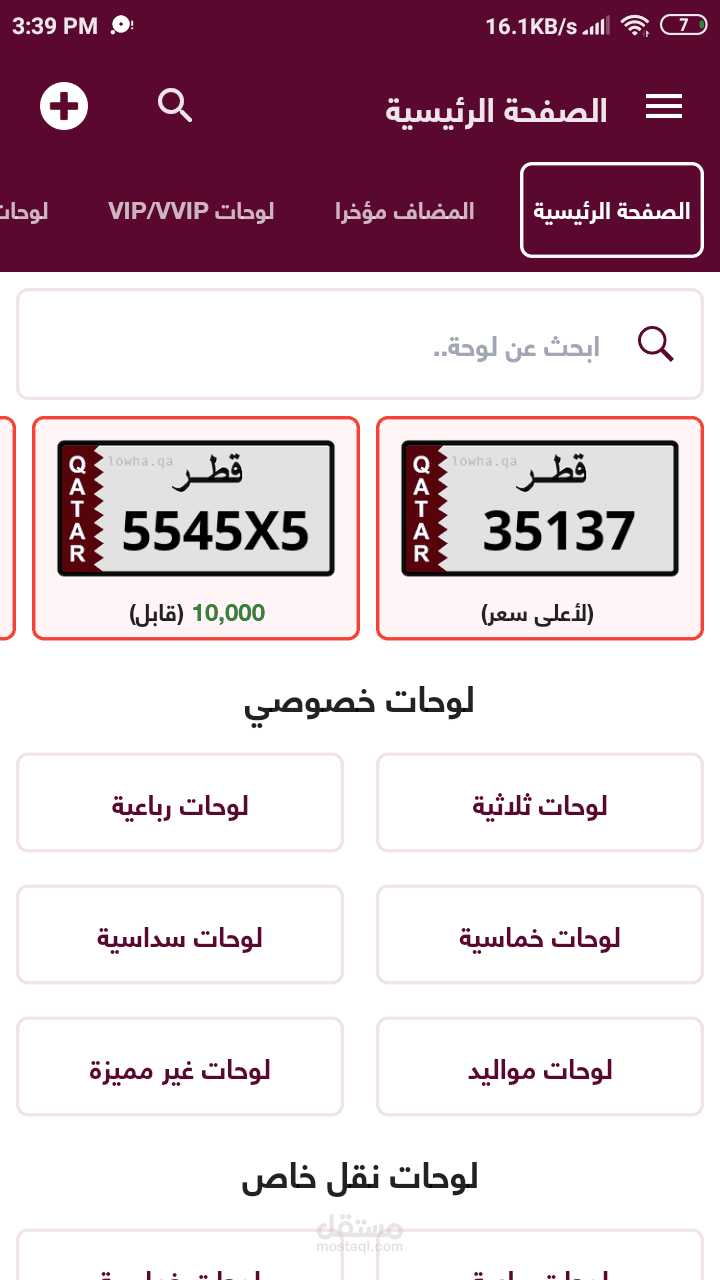Add a new plate with the plus icon

[64, 106]
